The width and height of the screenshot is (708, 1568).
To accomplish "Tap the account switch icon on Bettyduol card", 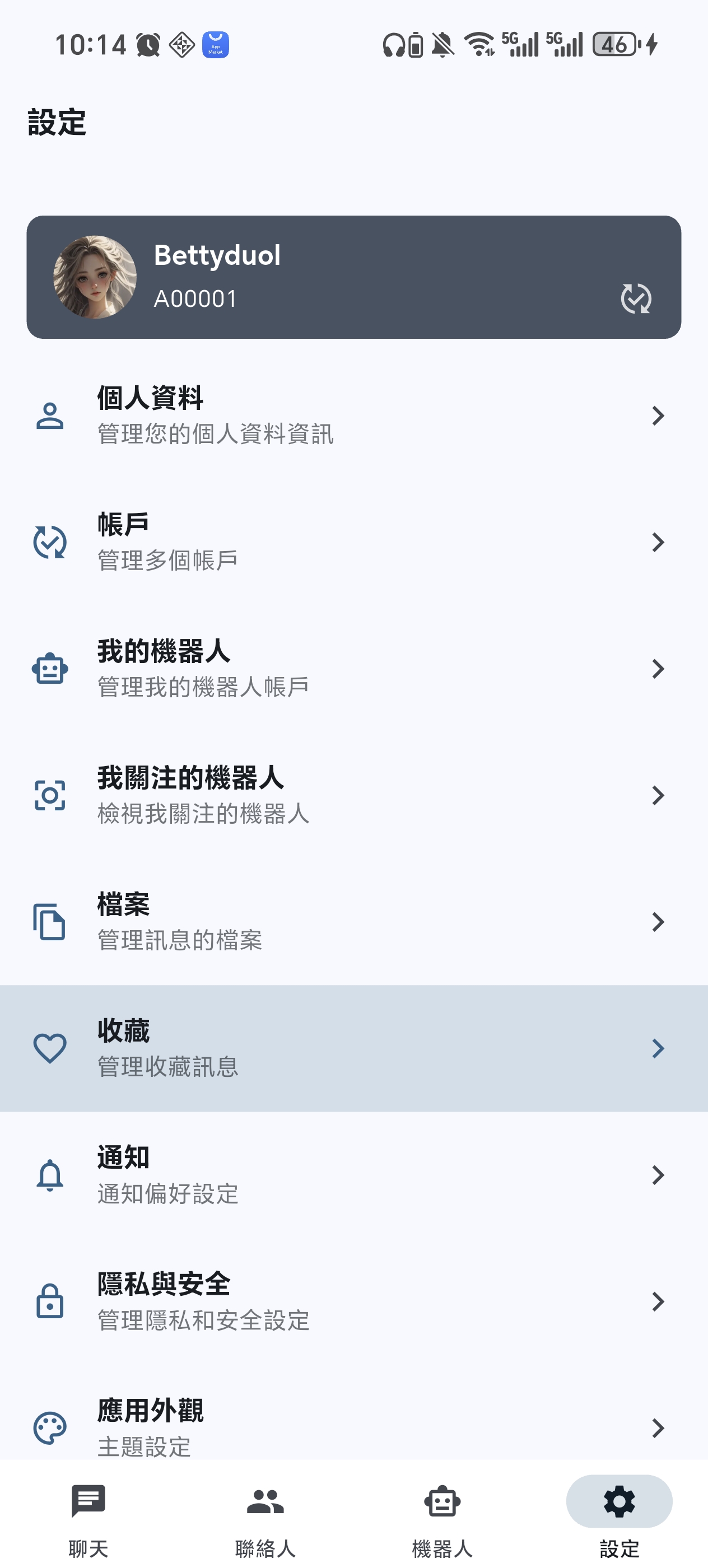I will tap(636, 298).
